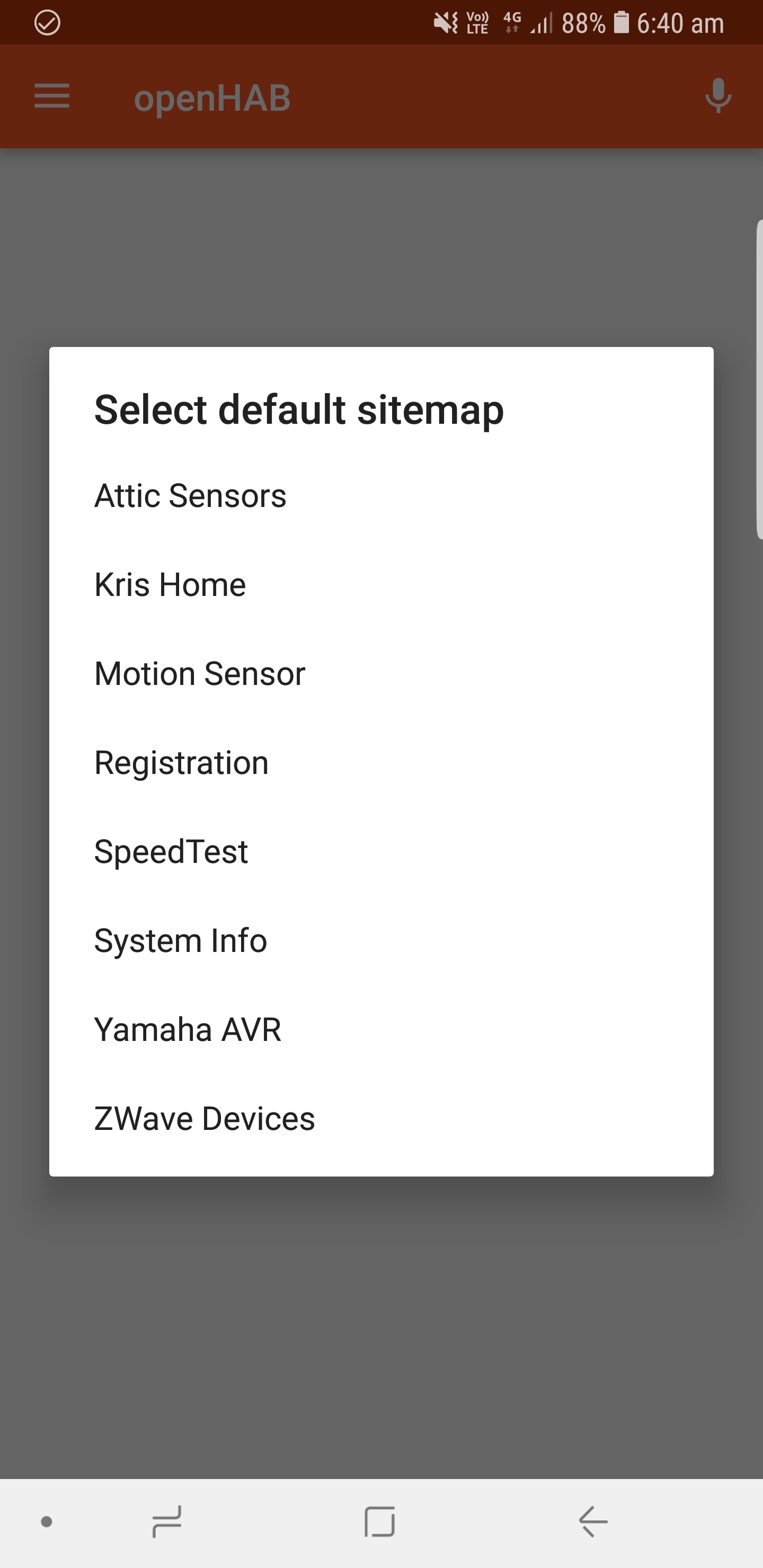
Task: Open recent apps from the navigation bar
Action: (x=167, y=1522)
